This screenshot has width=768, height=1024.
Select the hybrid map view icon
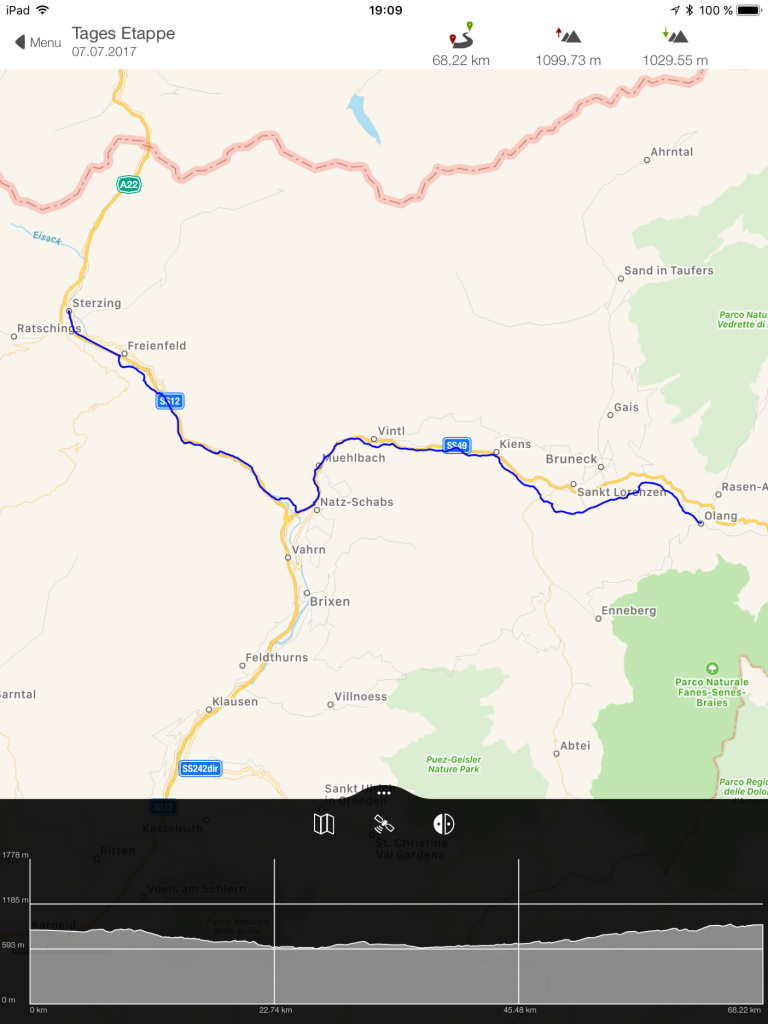(444, 824)
